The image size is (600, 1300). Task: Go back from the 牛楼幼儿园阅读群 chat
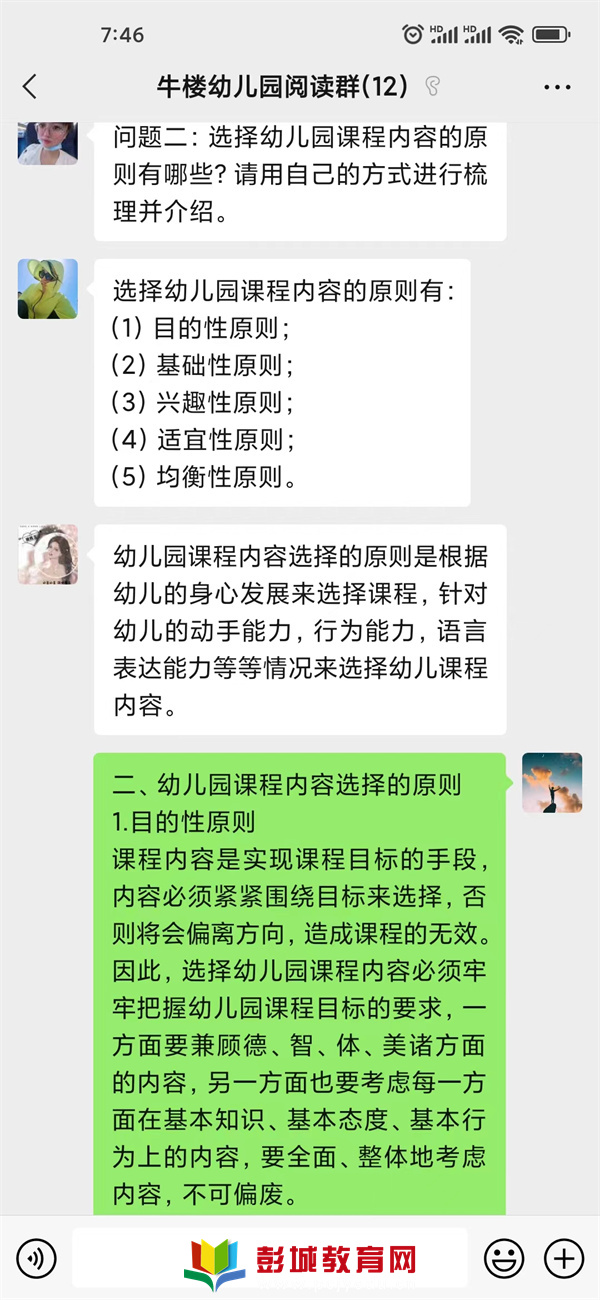tap(30, 87)
